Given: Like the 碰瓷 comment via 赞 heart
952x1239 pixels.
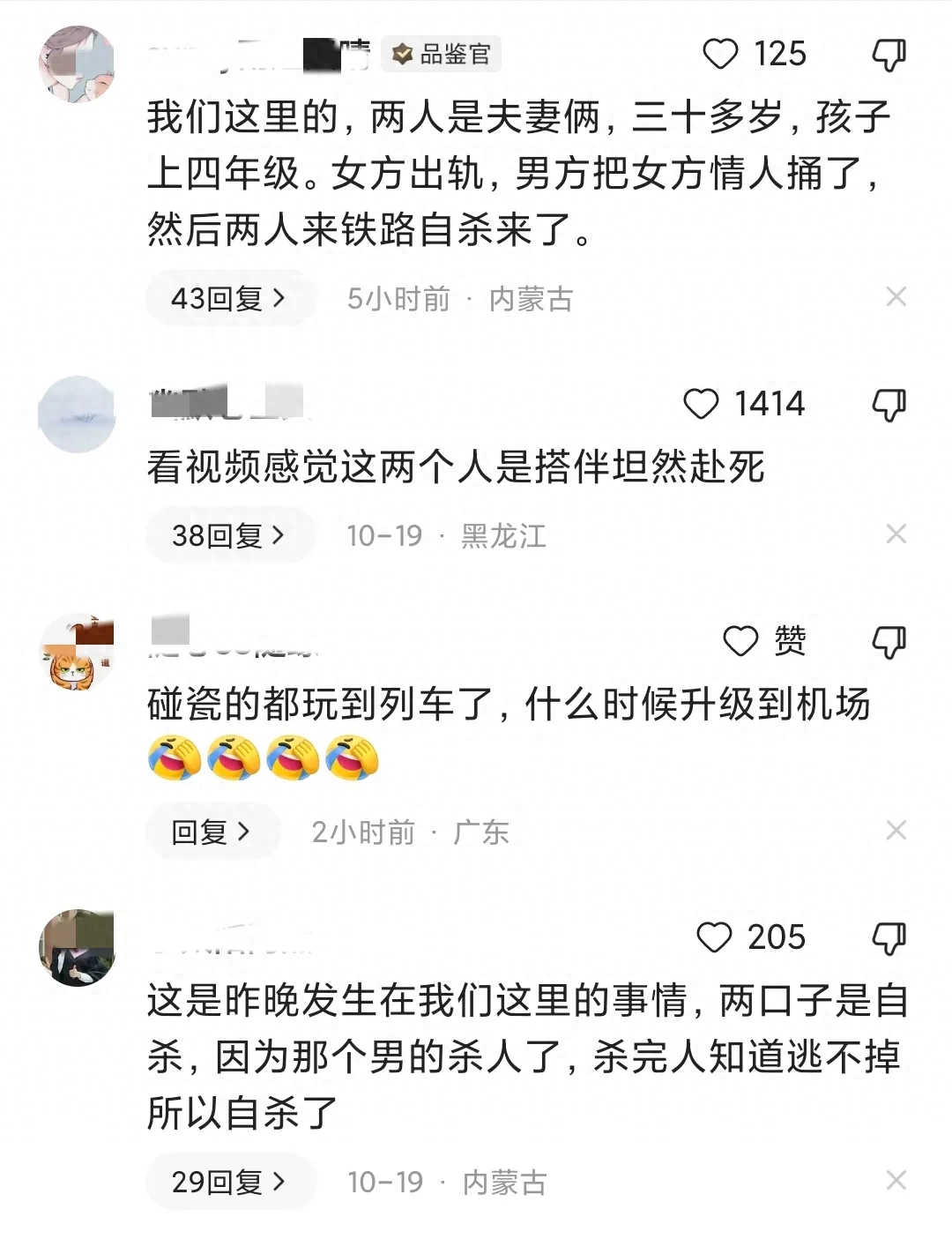Looking at the screenshot, I should click(740, 641).
